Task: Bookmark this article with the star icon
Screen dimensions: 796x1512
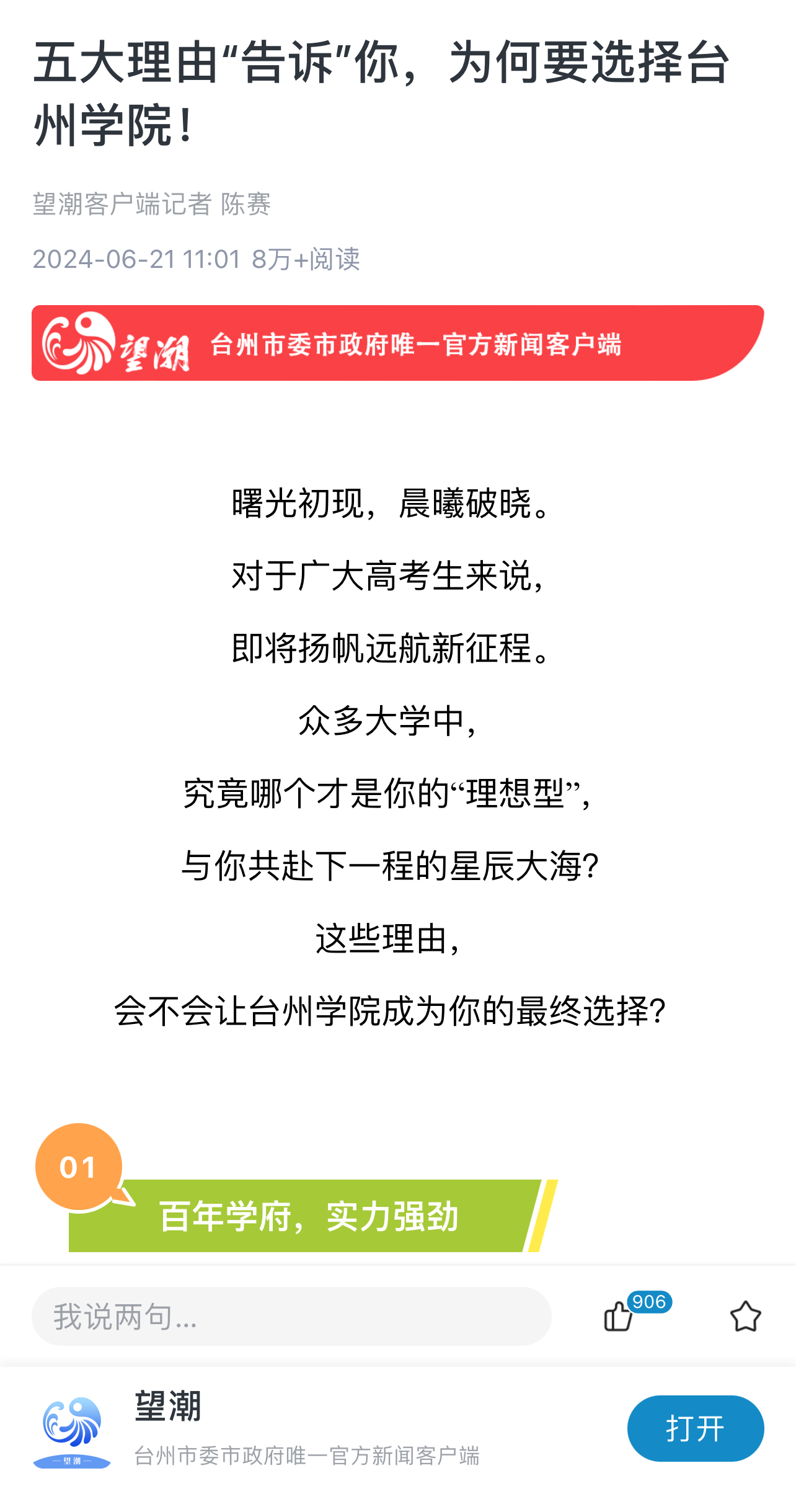Action: pyautogui.click(x=745, y=1316)
